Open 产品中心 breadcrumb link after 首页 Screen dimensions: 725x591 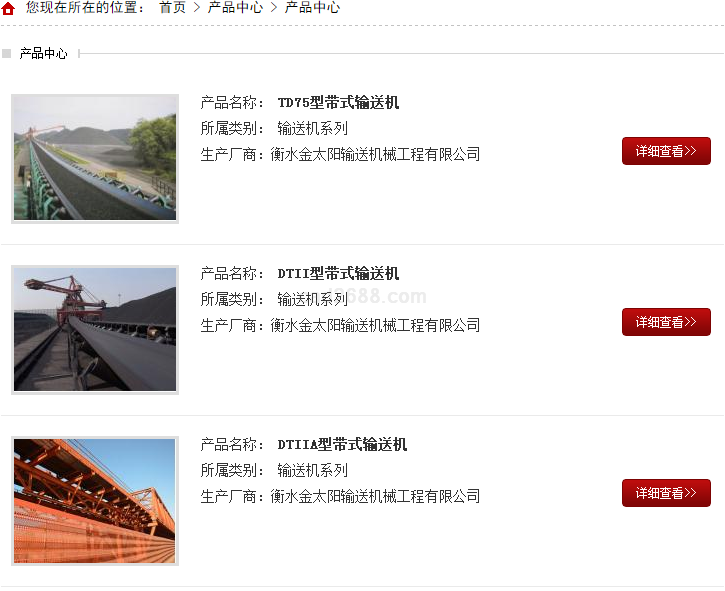[235, 7]
